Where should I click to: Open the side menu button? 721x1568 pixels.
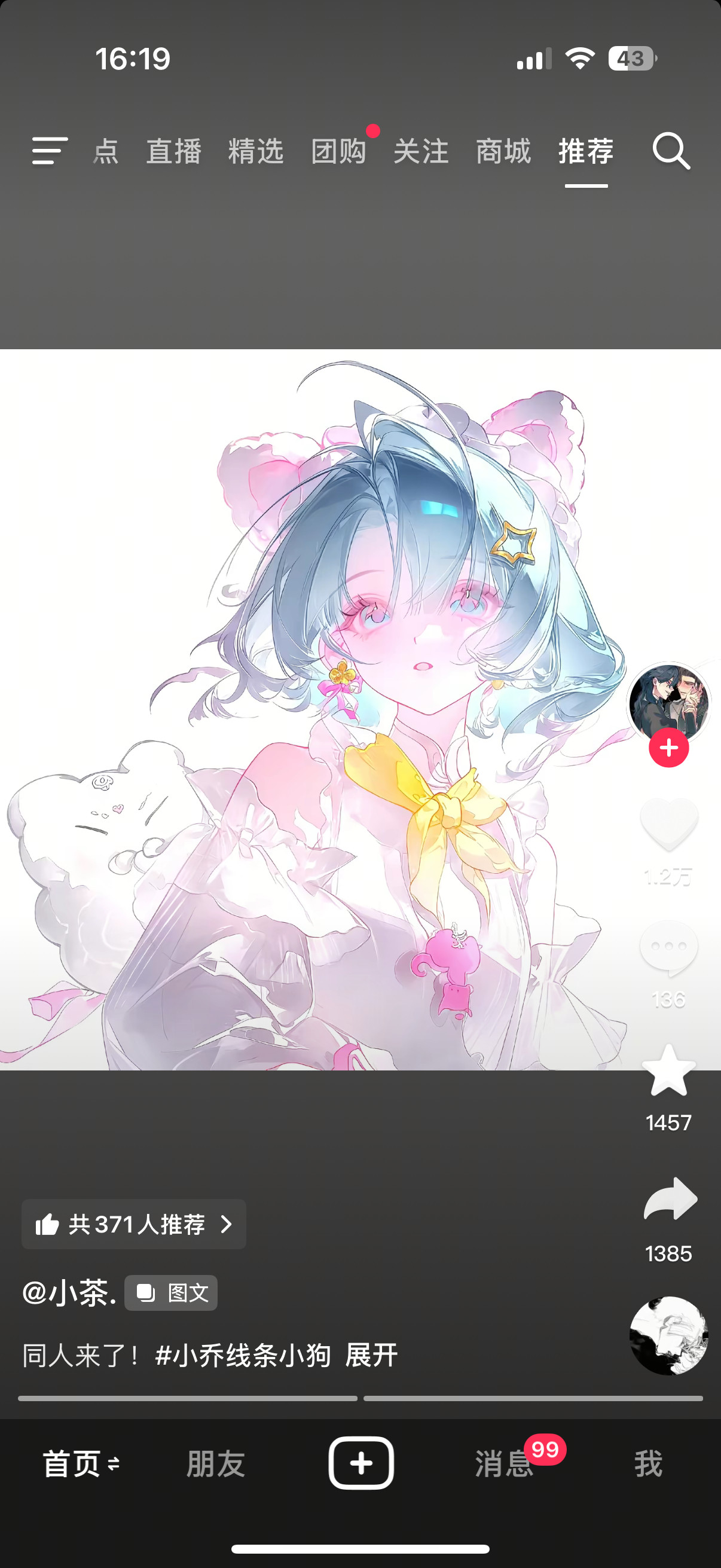pos(49,151)
